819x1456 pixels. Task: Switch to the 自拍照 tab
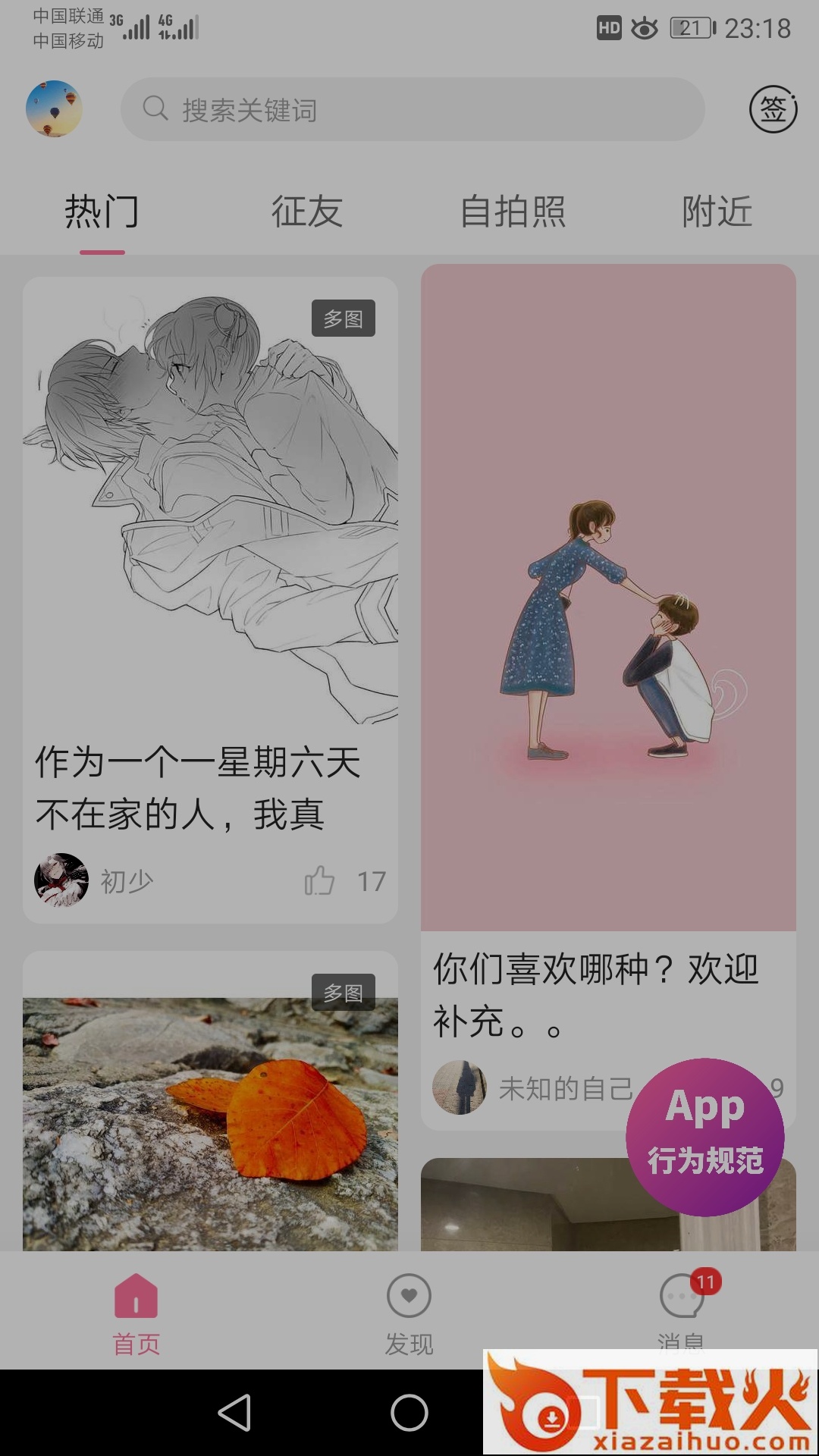513,212
